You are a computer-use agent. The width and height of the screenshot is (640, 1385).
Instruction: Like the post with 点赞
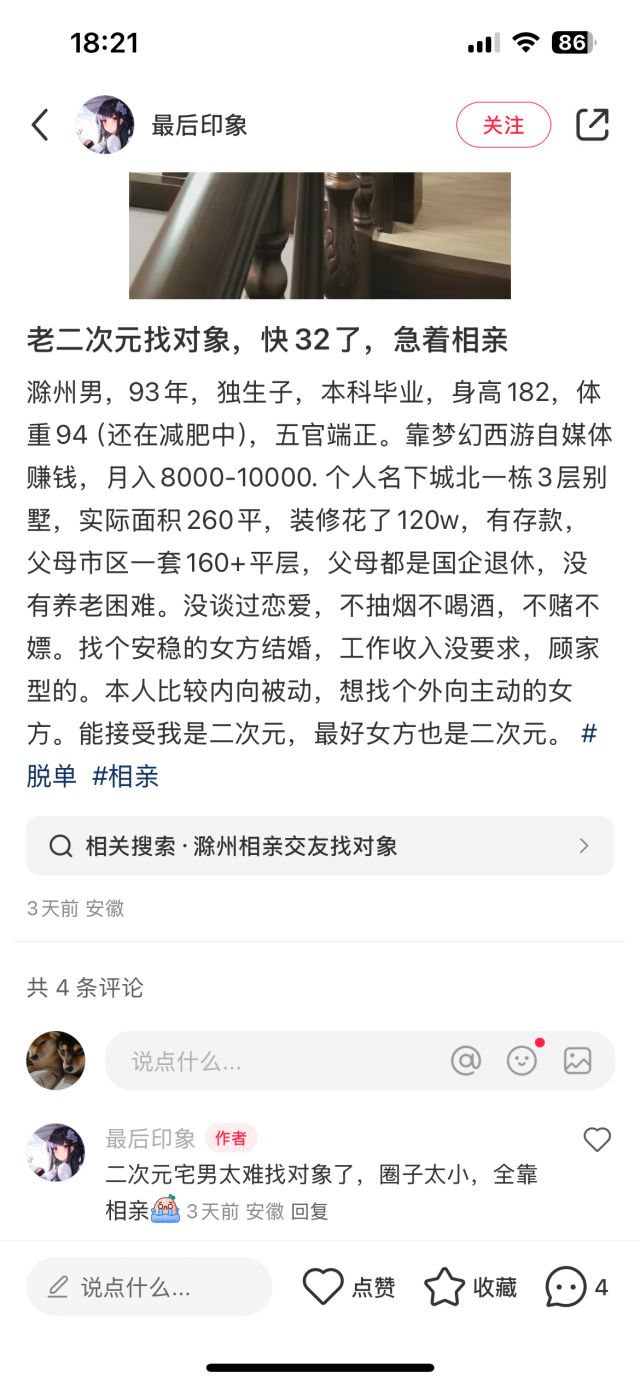[349, 1287]
